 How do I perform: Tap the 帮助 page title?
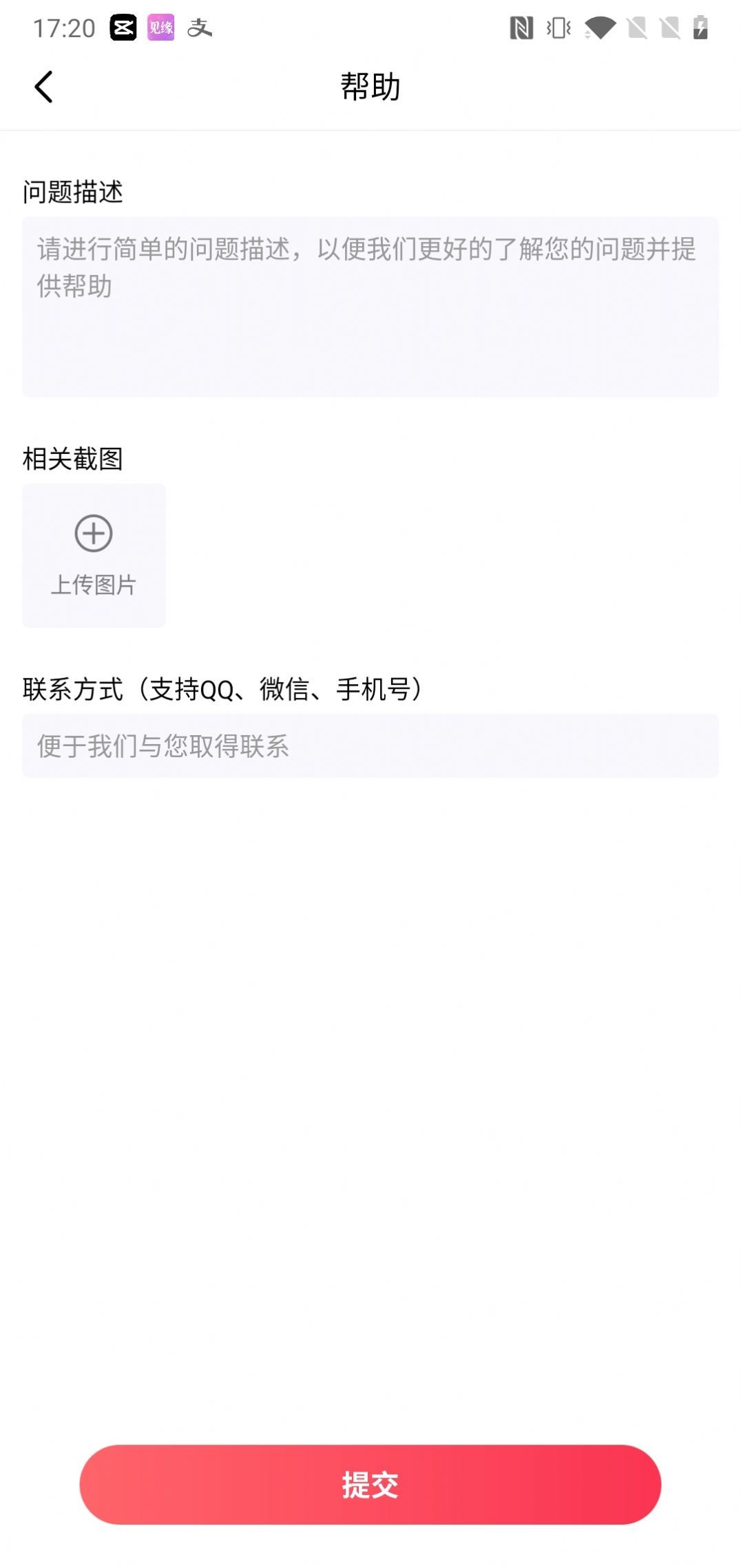(x=370, y=87)
